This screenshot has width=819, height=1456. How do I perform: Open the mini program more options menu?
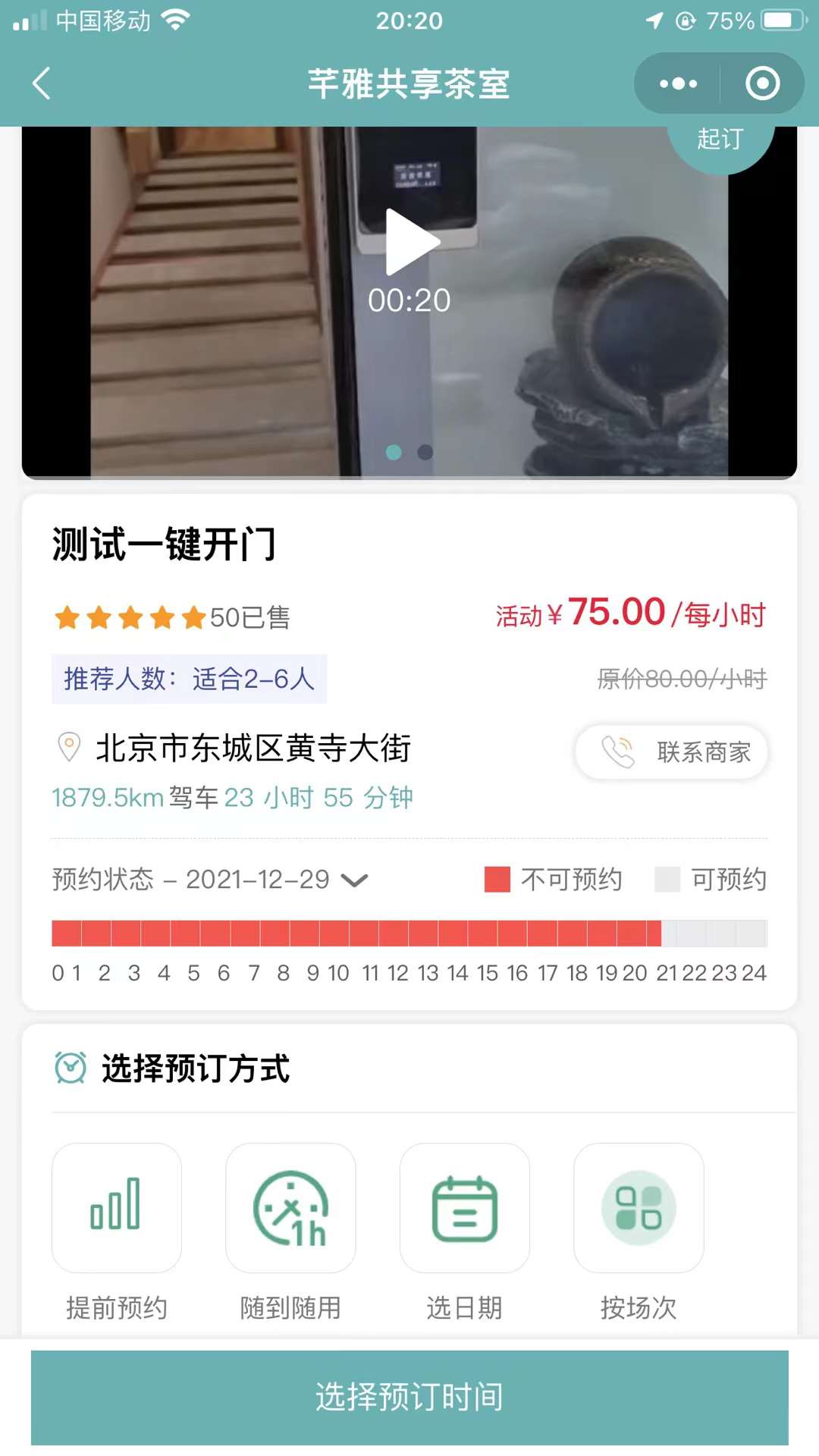click(x=678, y=83)
